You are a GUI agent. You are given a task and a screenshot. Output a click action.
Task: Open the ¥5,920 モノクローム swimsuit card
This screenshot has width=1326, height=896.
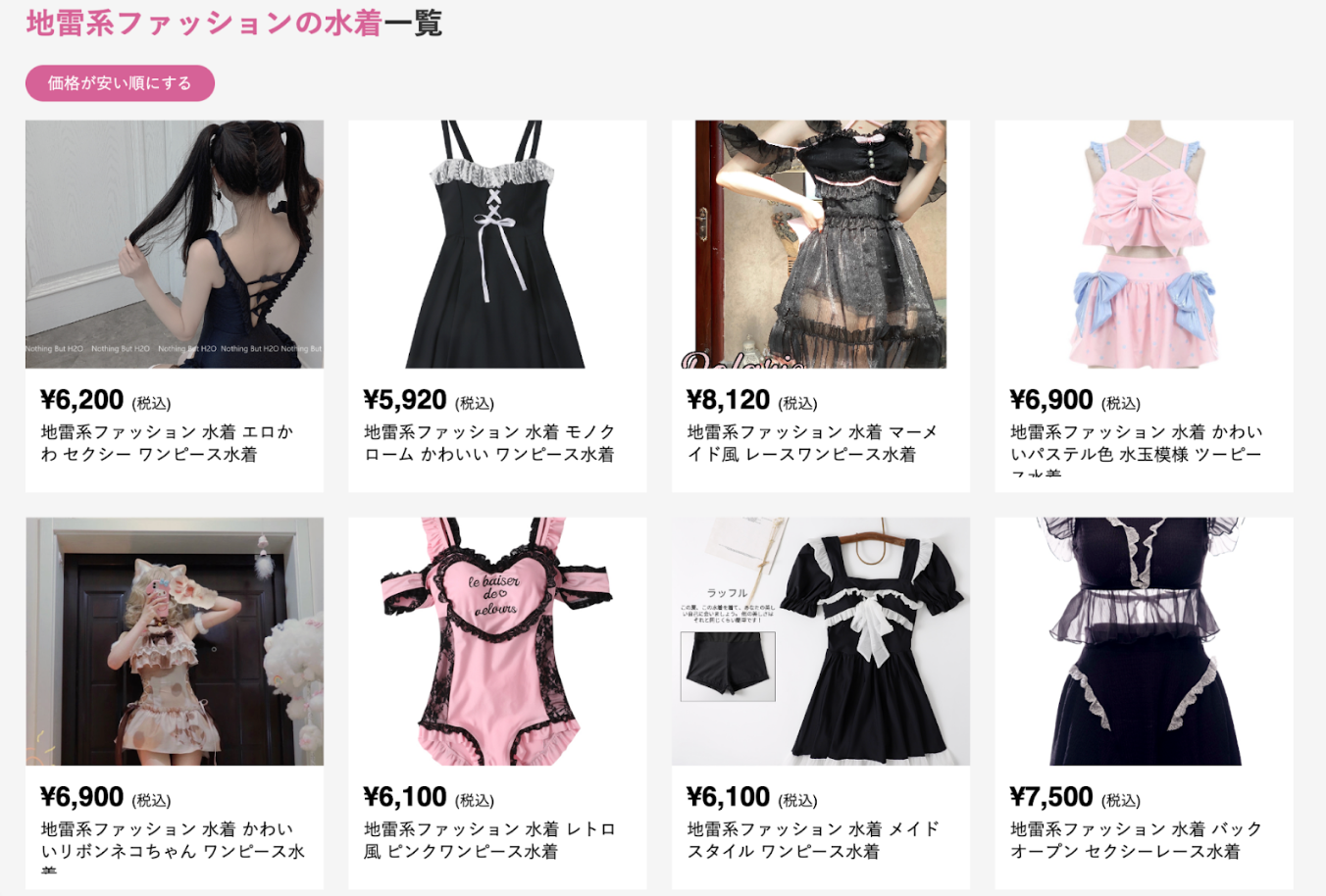pyautogui.click(x=497, y=306)
